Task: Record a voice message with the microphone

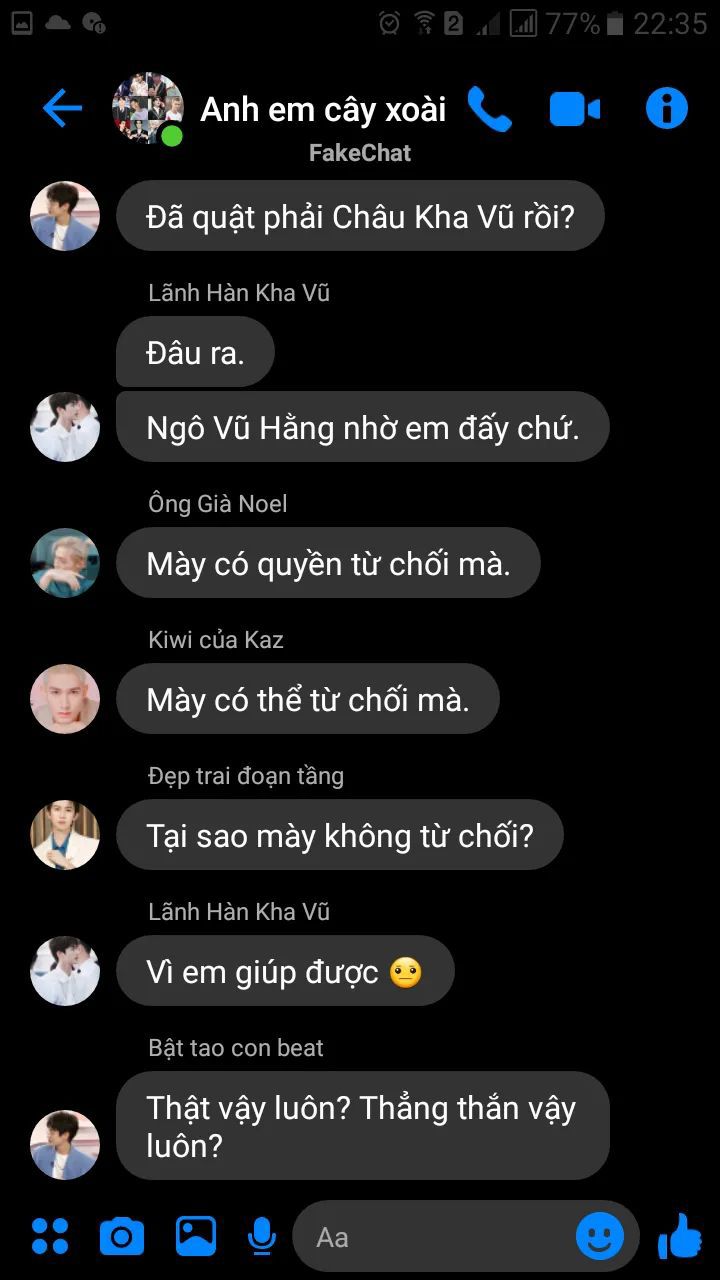Action: [262, 1237]
